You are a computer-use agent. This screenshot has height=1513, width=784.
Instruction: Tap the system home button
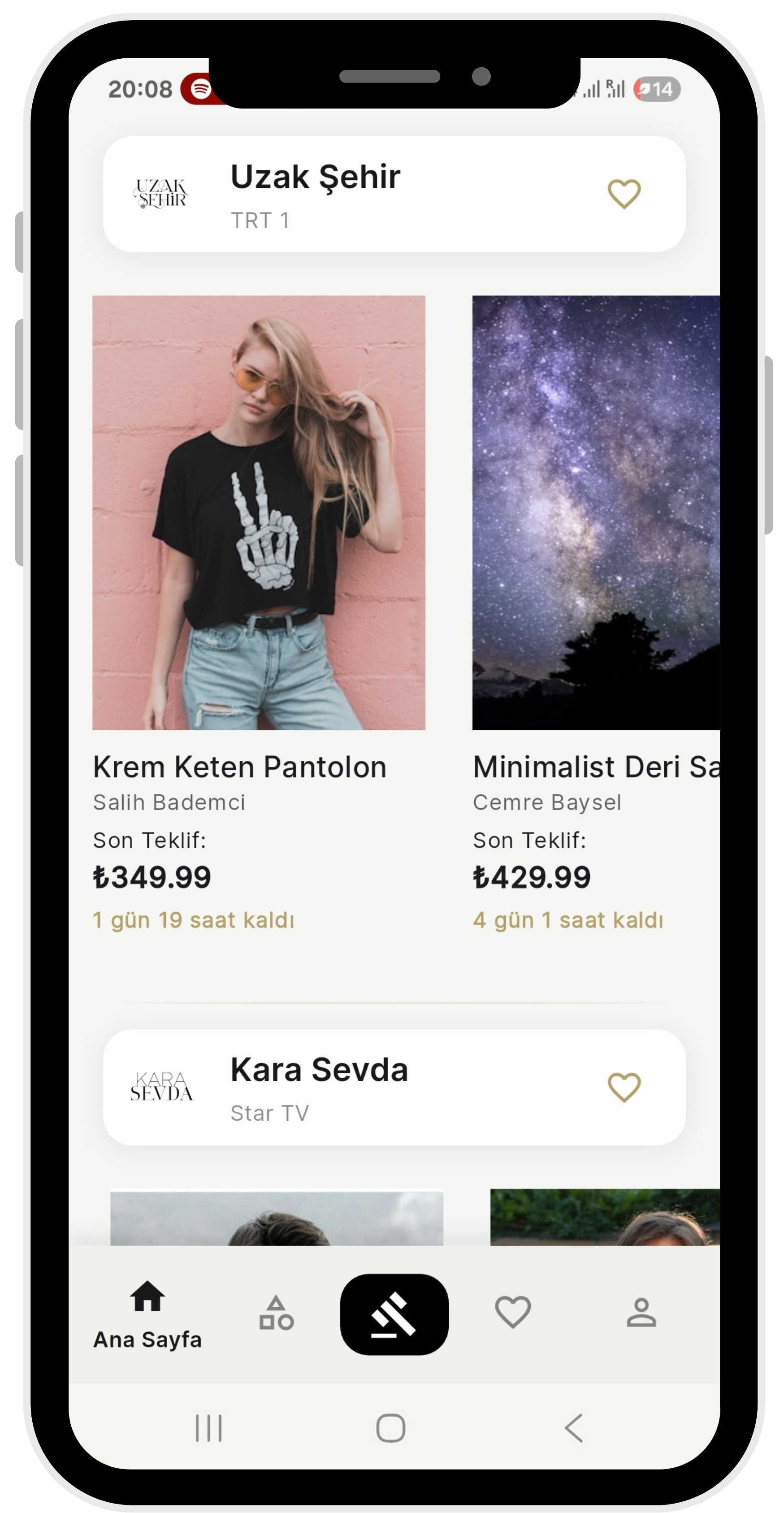pyautogui.click(x=390, y=1428)
